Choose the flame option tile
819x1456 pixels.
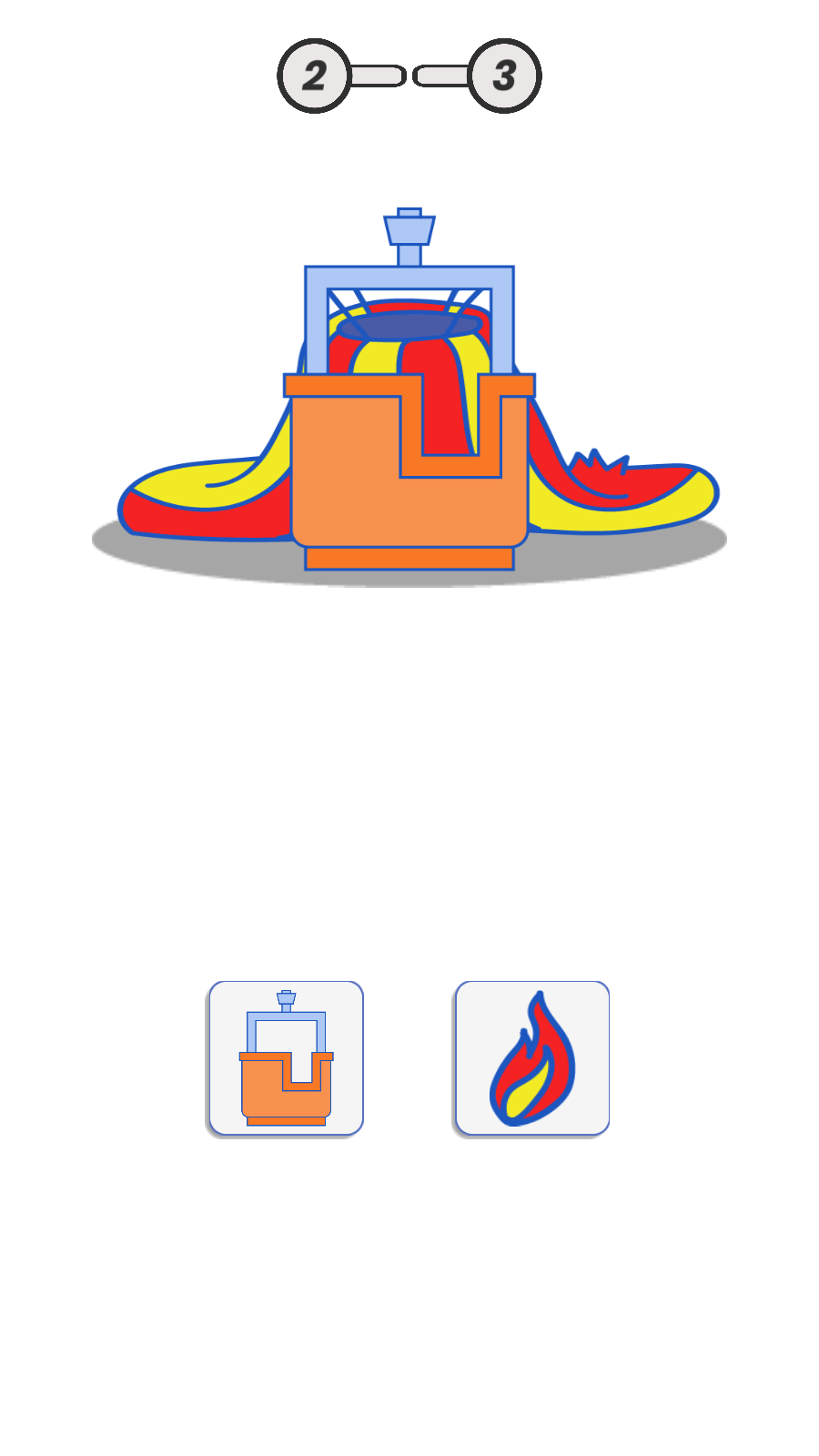[532, 1058]
